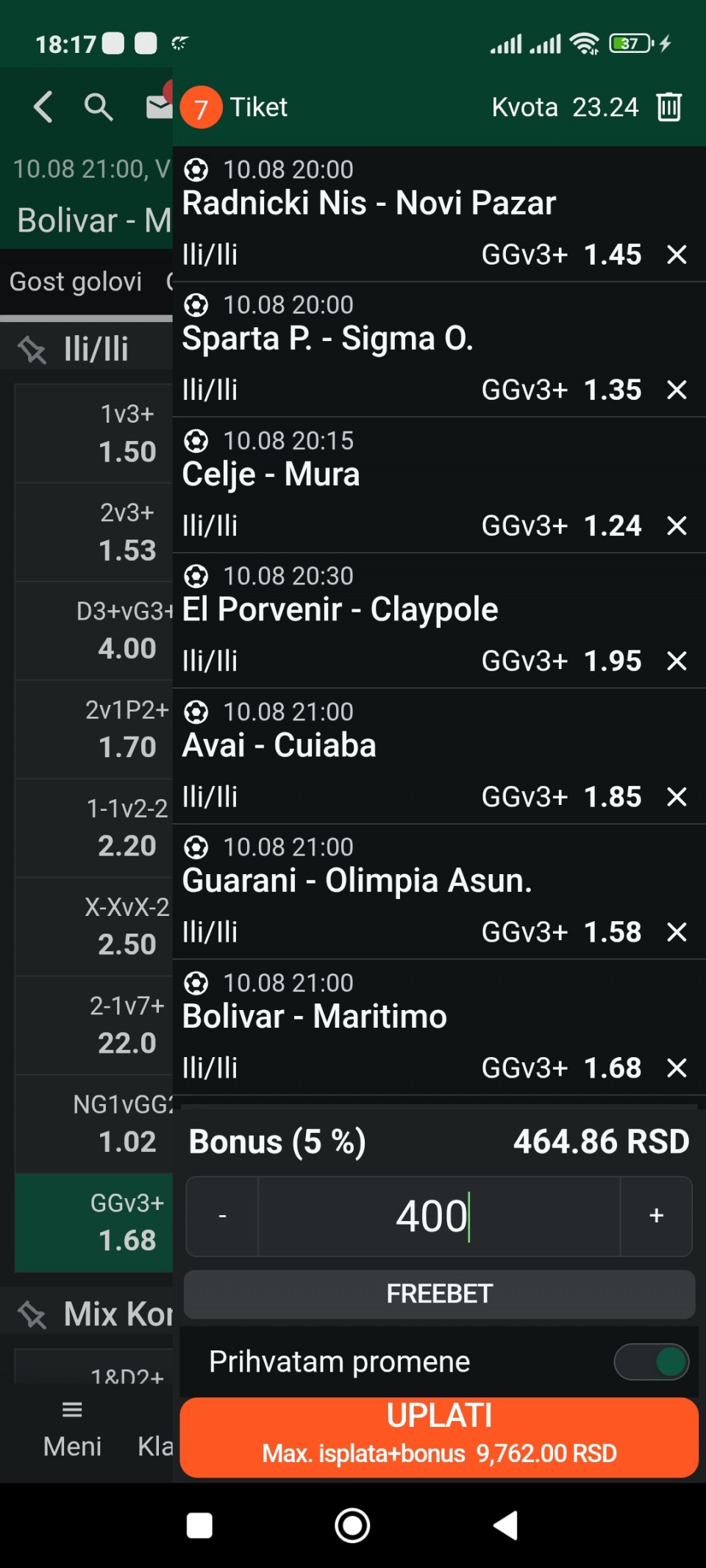Open the Meni navigation item

coord(72,1430)
